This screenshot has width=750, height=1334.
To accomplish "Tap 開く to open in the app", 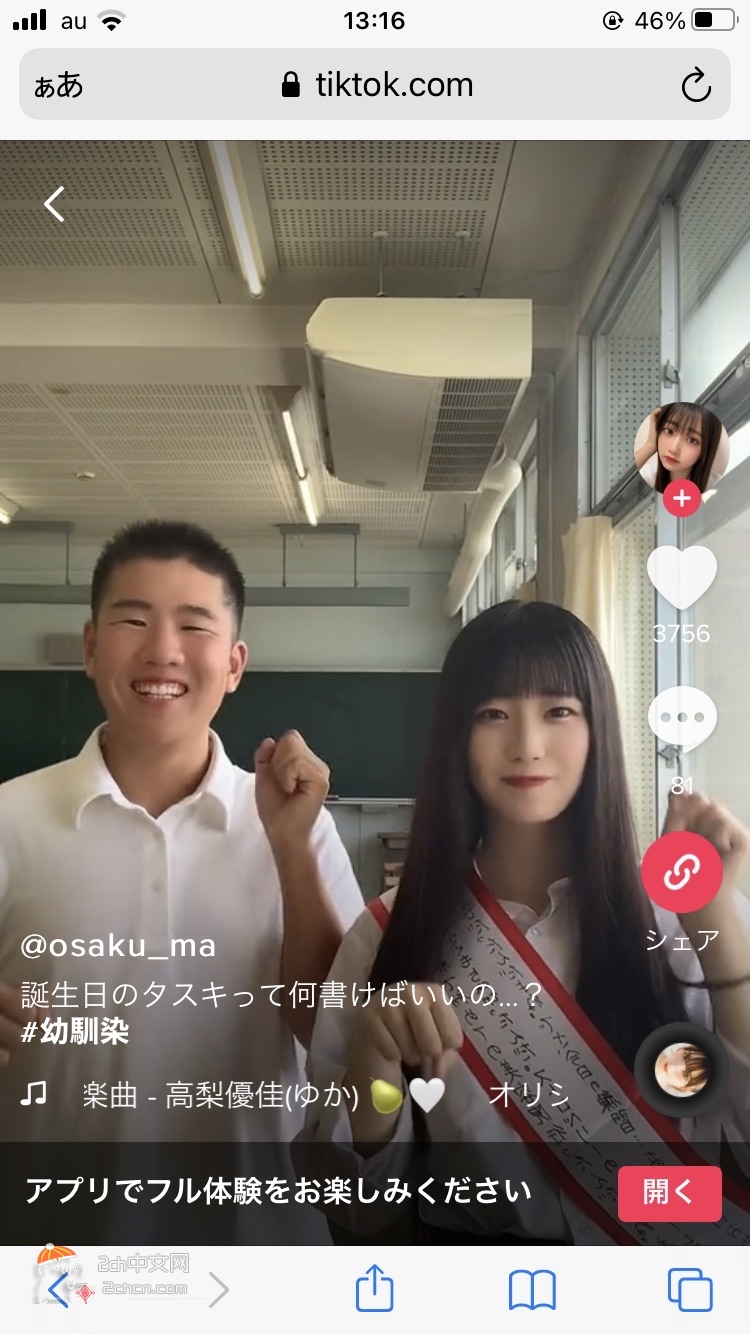I will (669, 1193).
